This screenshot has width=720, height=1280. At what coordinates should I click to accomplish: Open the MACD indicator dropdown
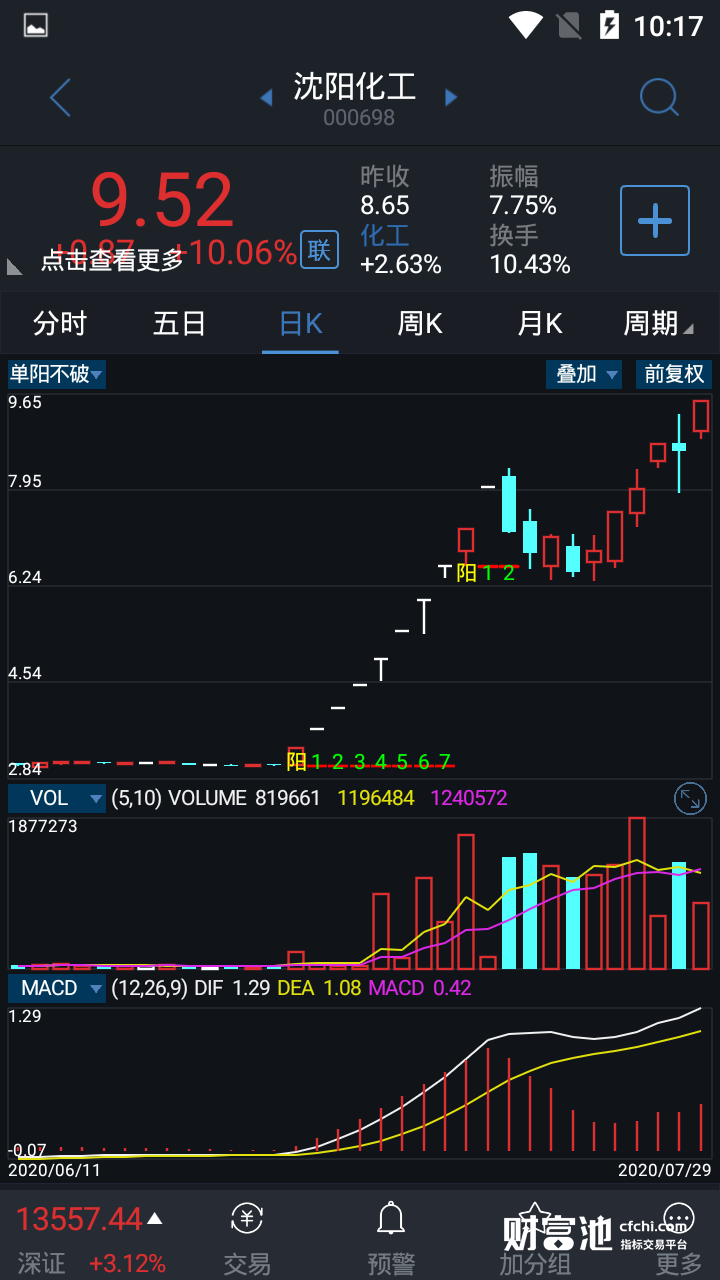[x=57, y=988]
